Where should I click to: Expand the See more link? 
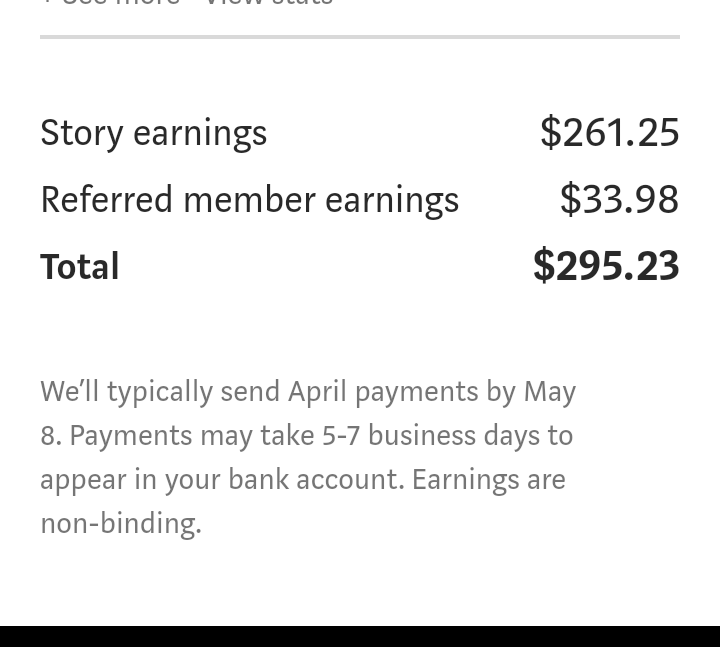click(119, 3)
